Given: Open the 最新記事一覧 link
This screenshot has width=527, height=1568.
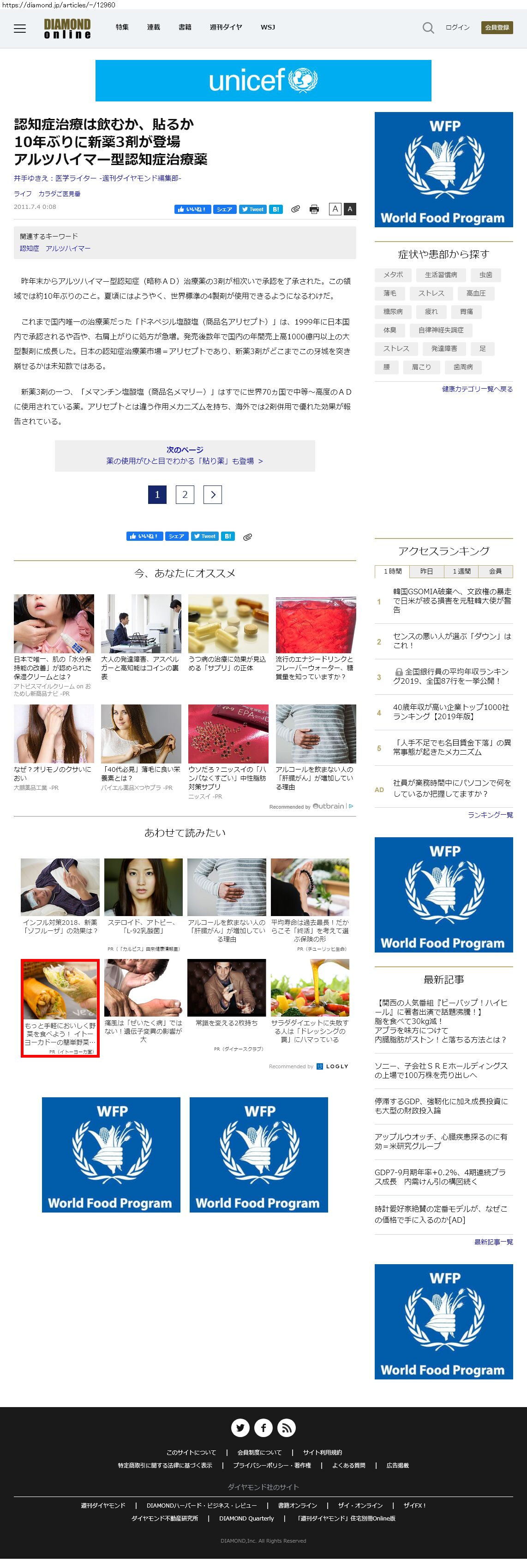Looking at the screenshot, I should (493, 1242).
